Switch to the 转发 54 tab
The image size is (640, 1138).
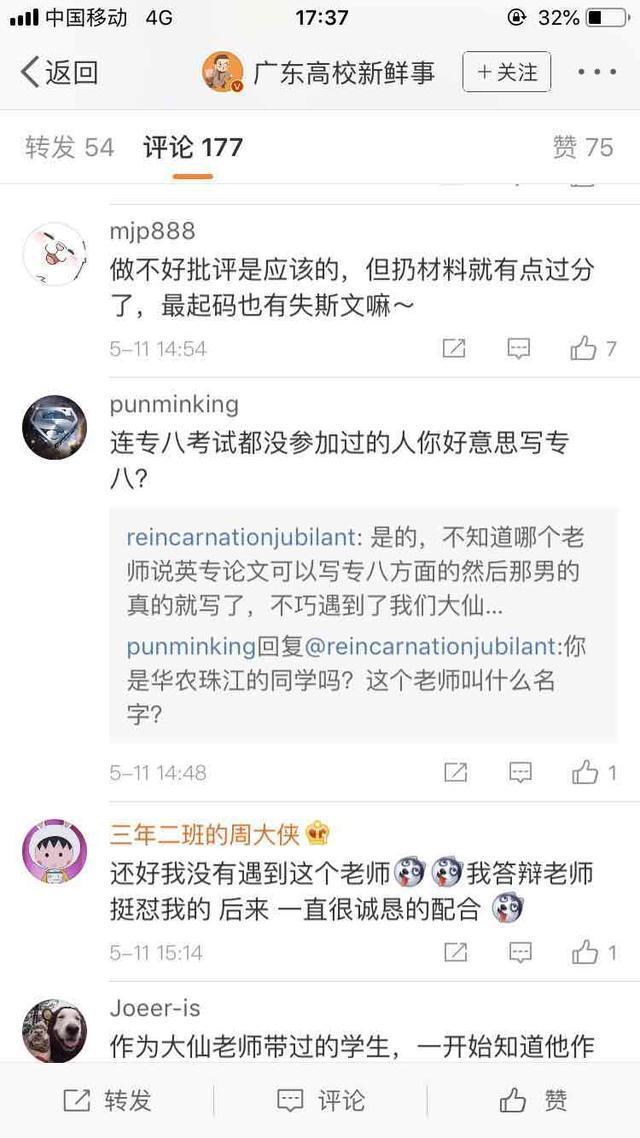(x=69, y=147)
